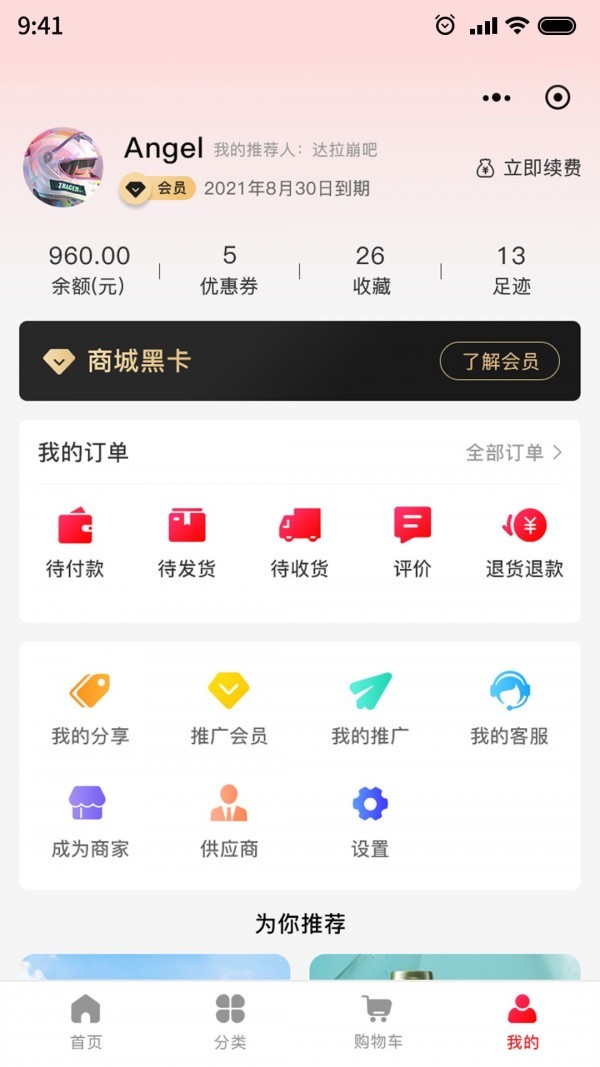Open 推广会员 entry
The height and width of the screenshot is (1067, 600).
tap(229, 710)
